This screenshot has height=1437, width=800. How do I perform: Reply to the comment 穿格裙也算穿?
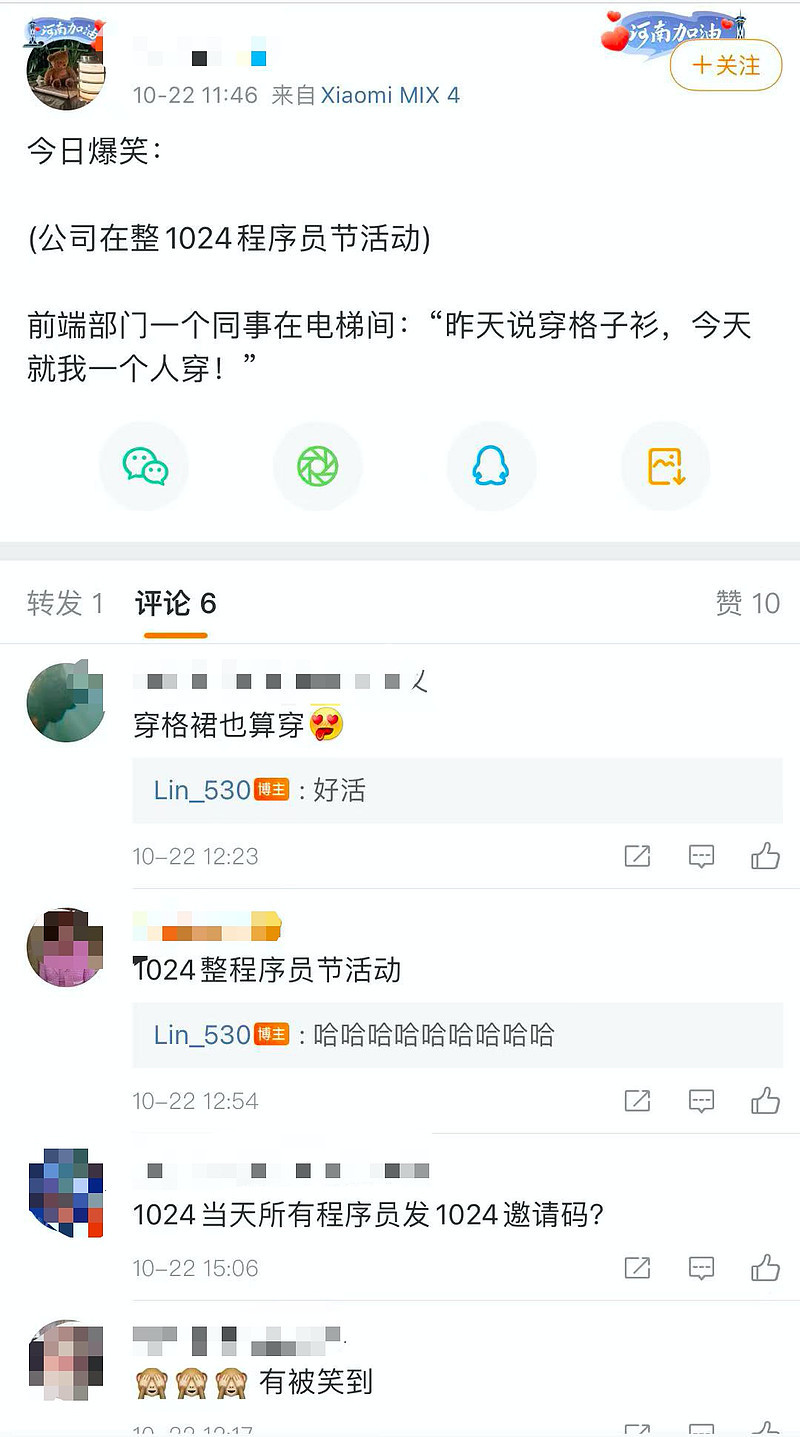(701, 856)
